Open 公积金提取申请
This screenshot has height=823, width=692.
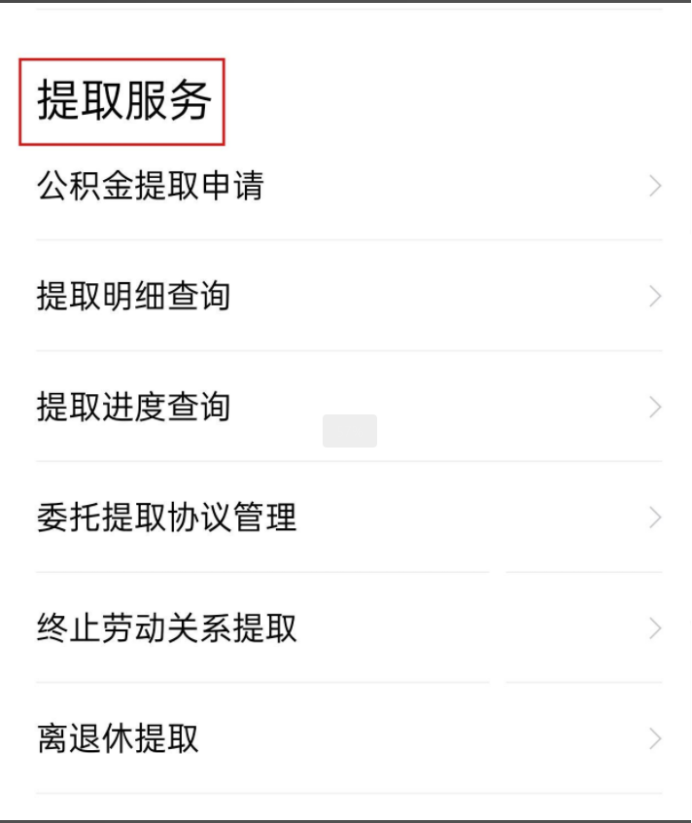pyautogui.click(x=150, y=186)
